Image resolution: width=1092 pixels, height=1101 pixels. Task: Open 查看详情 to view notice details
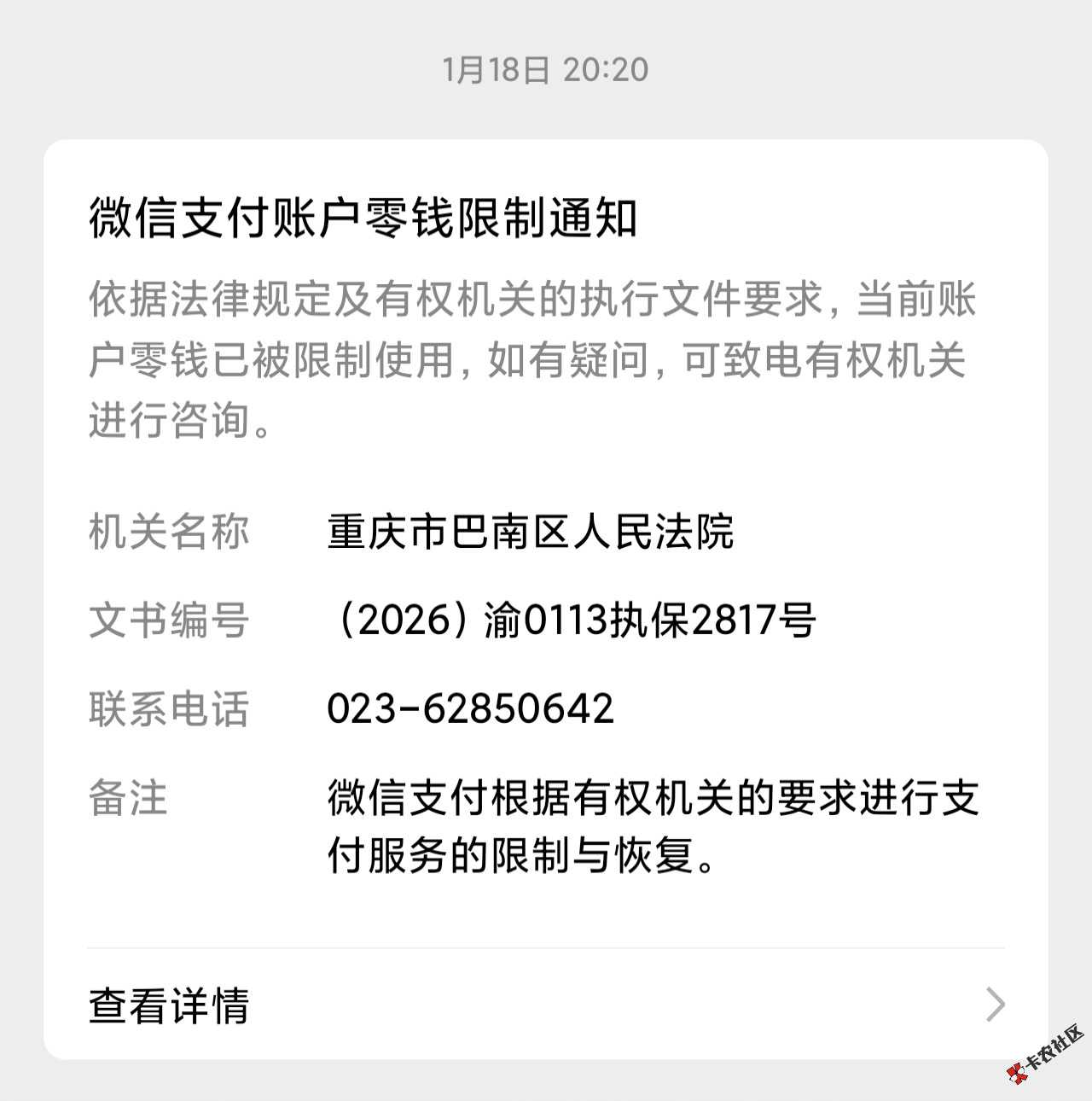[546, 1005]
